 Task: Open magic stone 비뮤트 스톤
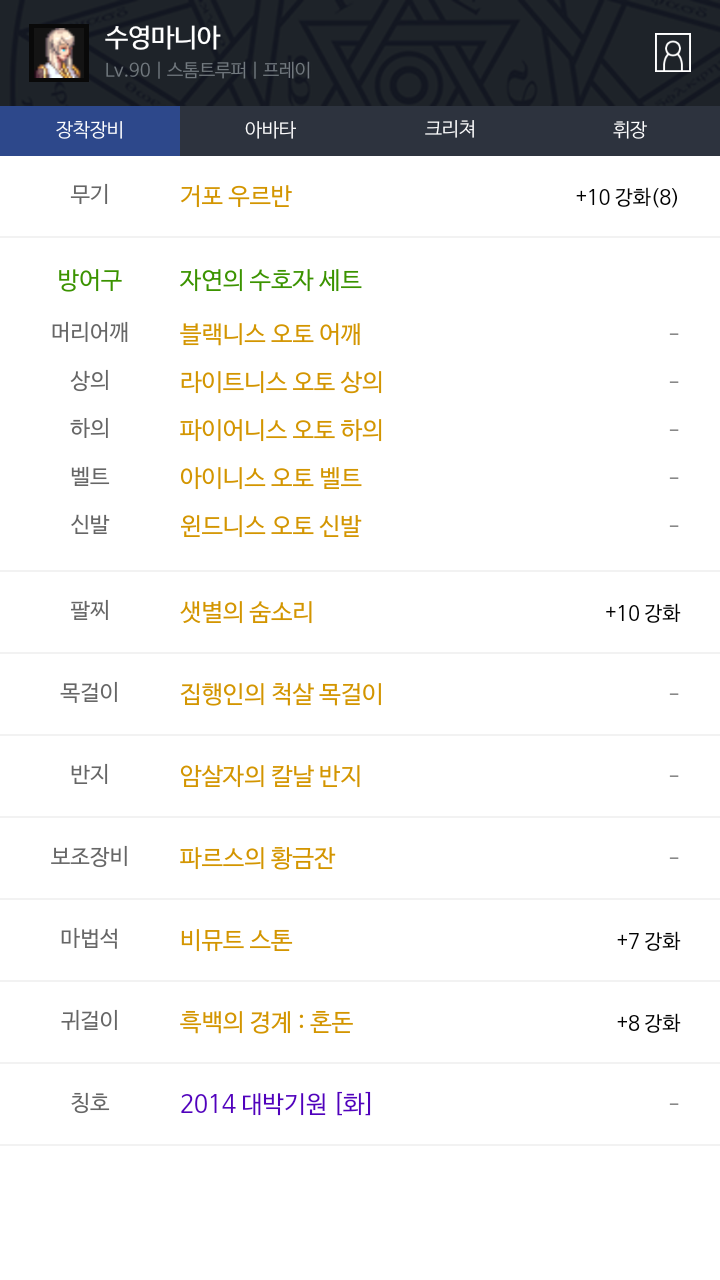tap(235, 940)
